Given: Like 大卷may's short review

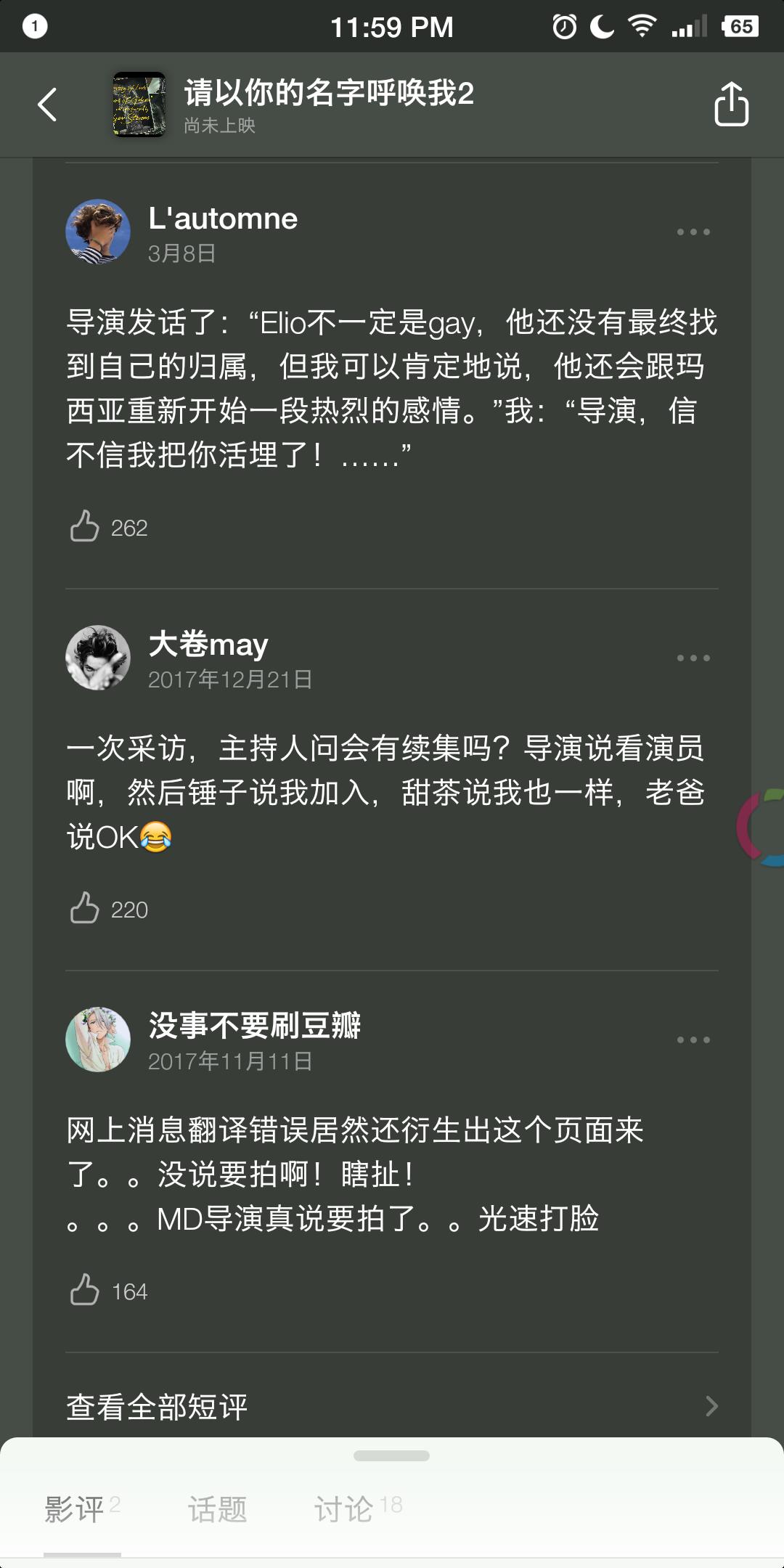Looking at the screenshot, I should pos(85,908).
